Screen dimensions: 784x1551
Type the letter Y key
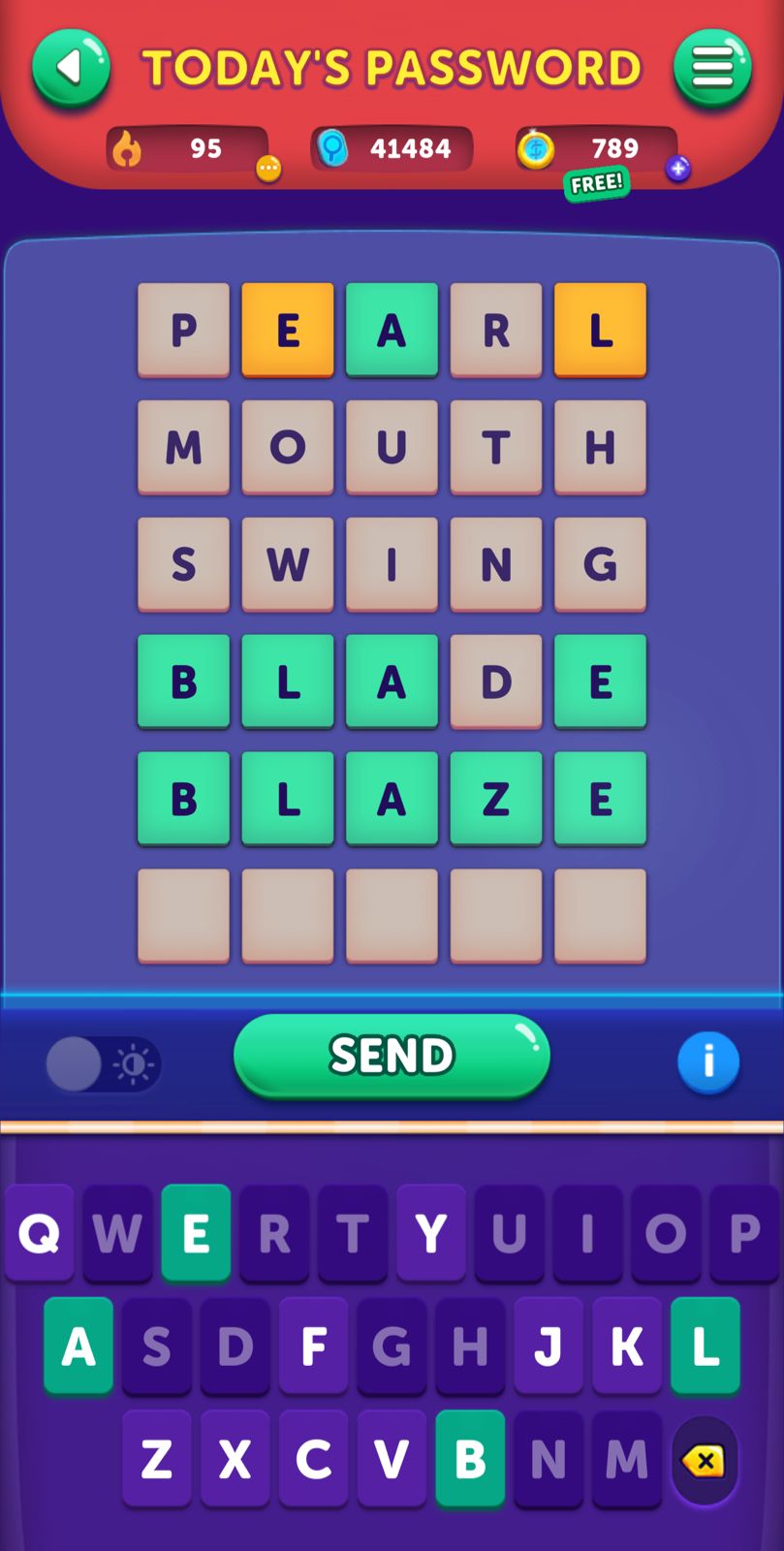point(430,1233)
